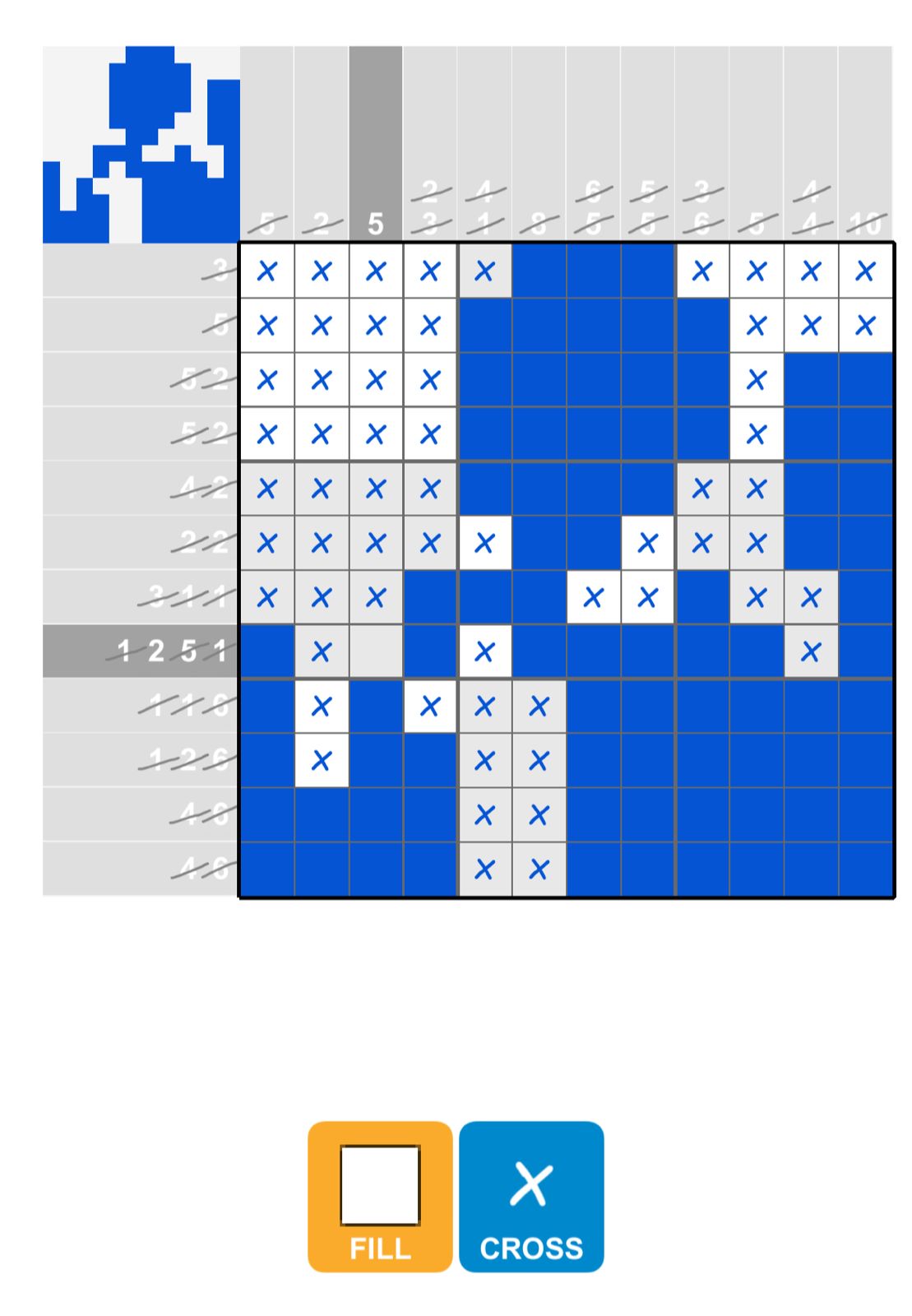This screenshot has height=1316, width=912.
Task: Select the FILL tool
Action: pos(380,1197)
